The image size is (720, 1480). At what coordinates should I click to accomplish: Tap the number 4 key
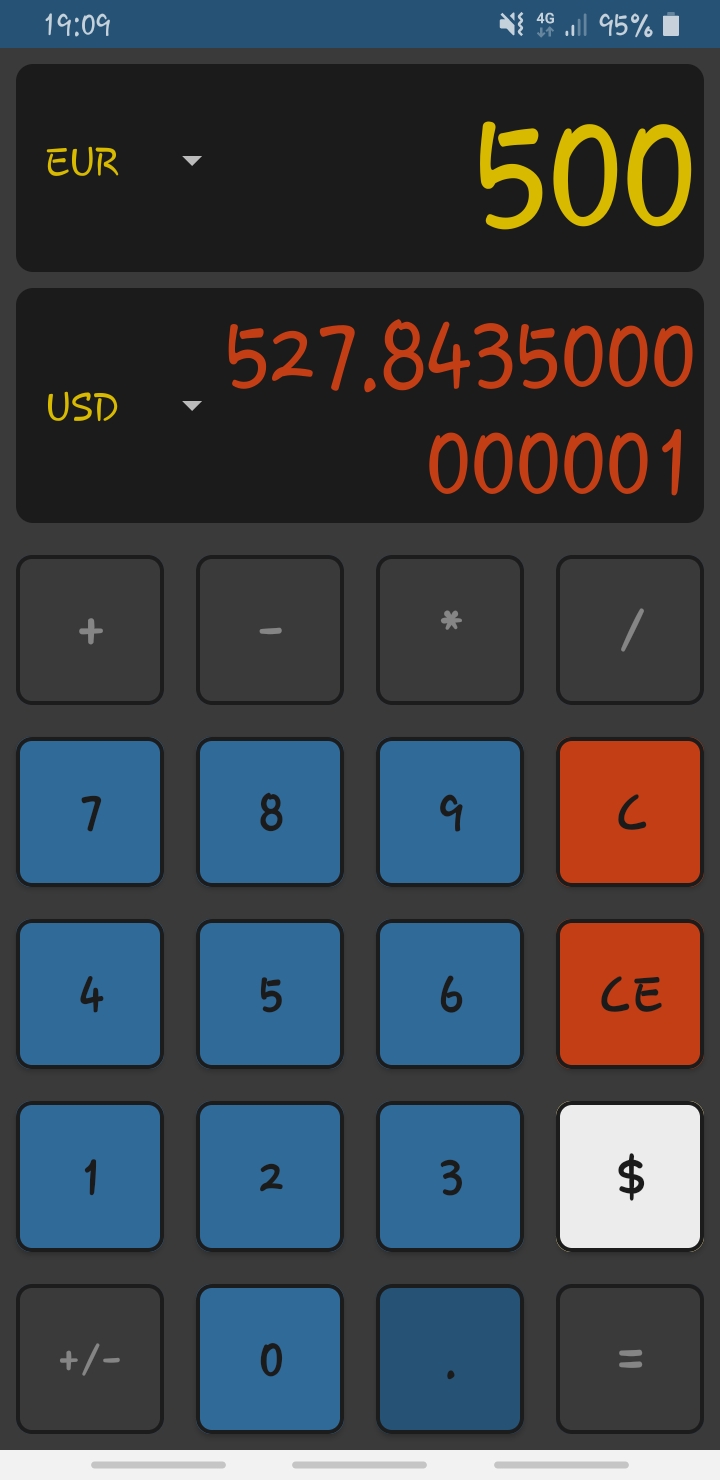90,994
